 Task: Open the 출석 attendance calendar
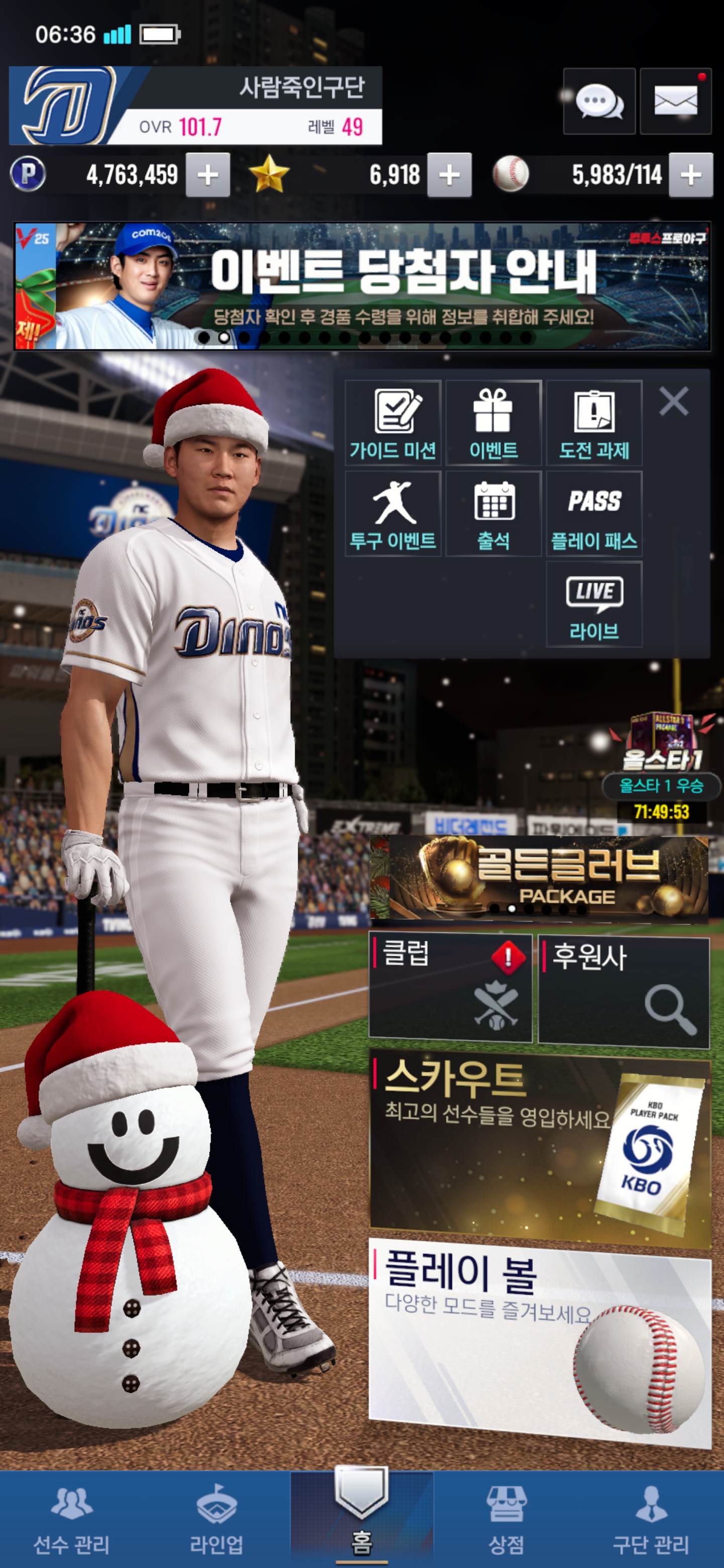pos(493,514)
